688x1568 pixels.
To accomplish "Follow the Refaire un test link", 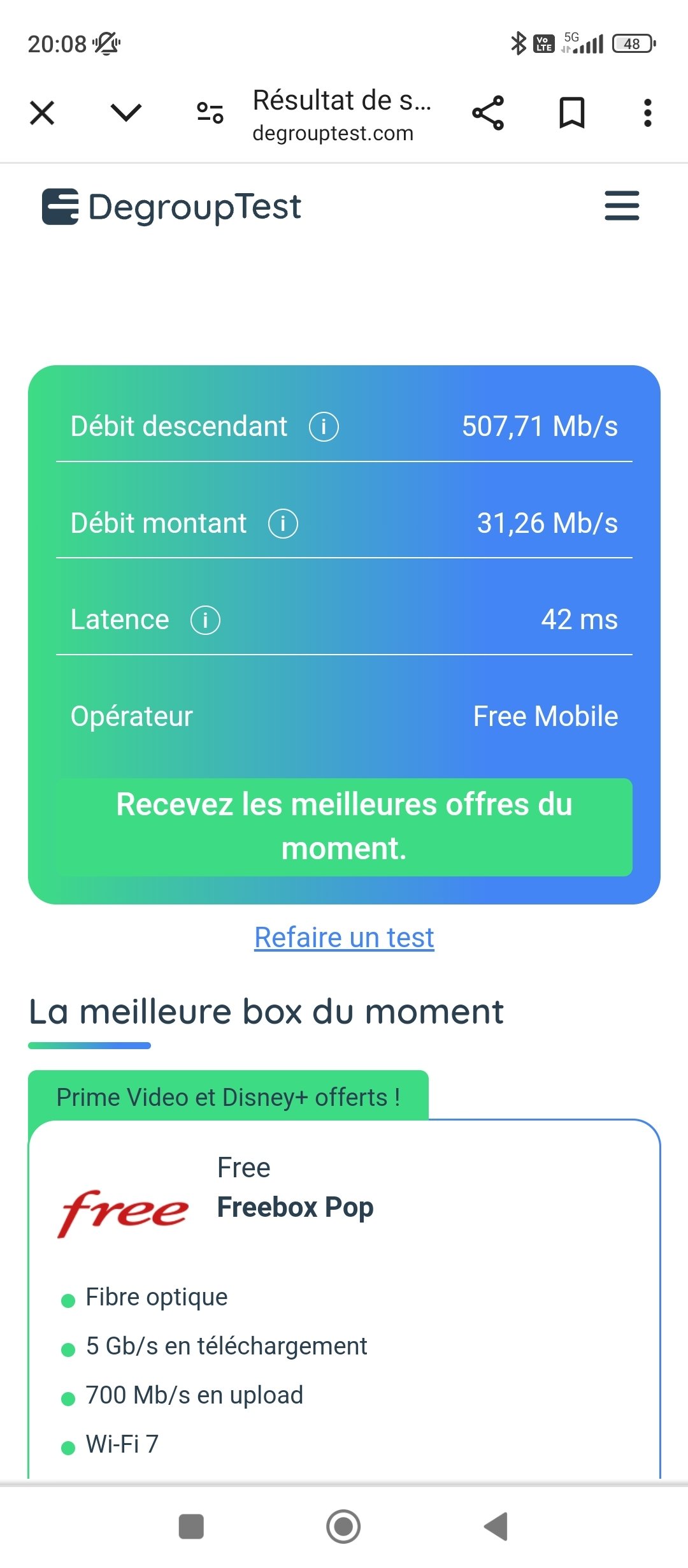I will [x=344, y=938].
